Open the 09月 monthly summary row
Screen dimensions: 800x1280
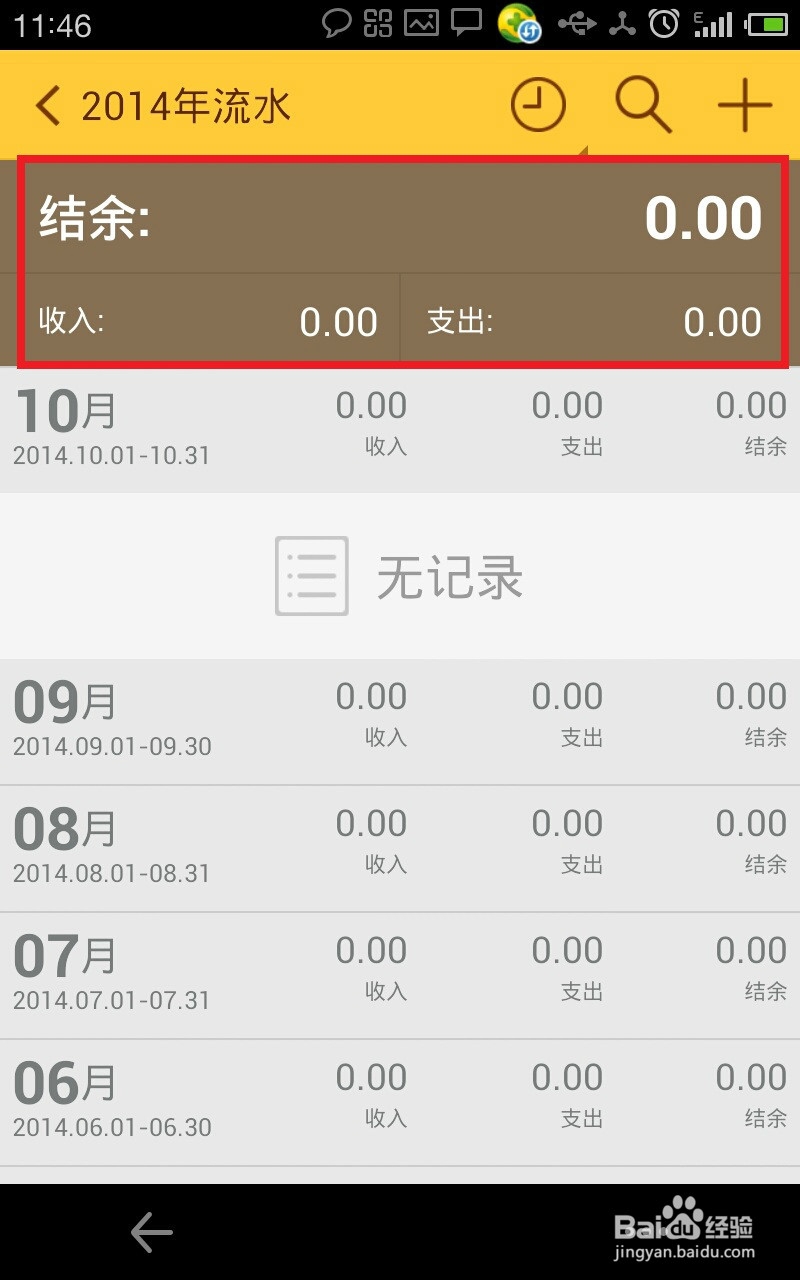[400, 714]
